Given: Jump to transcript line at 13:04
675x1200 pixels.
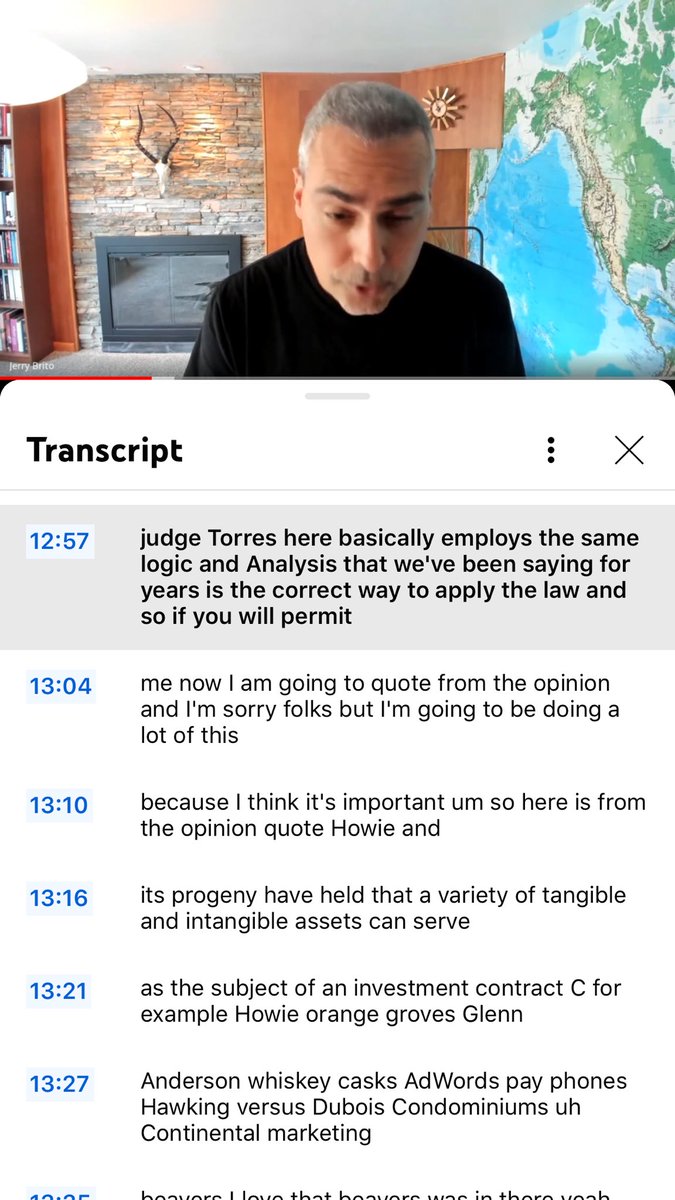Looking at the screenshot, I should 60,686.
